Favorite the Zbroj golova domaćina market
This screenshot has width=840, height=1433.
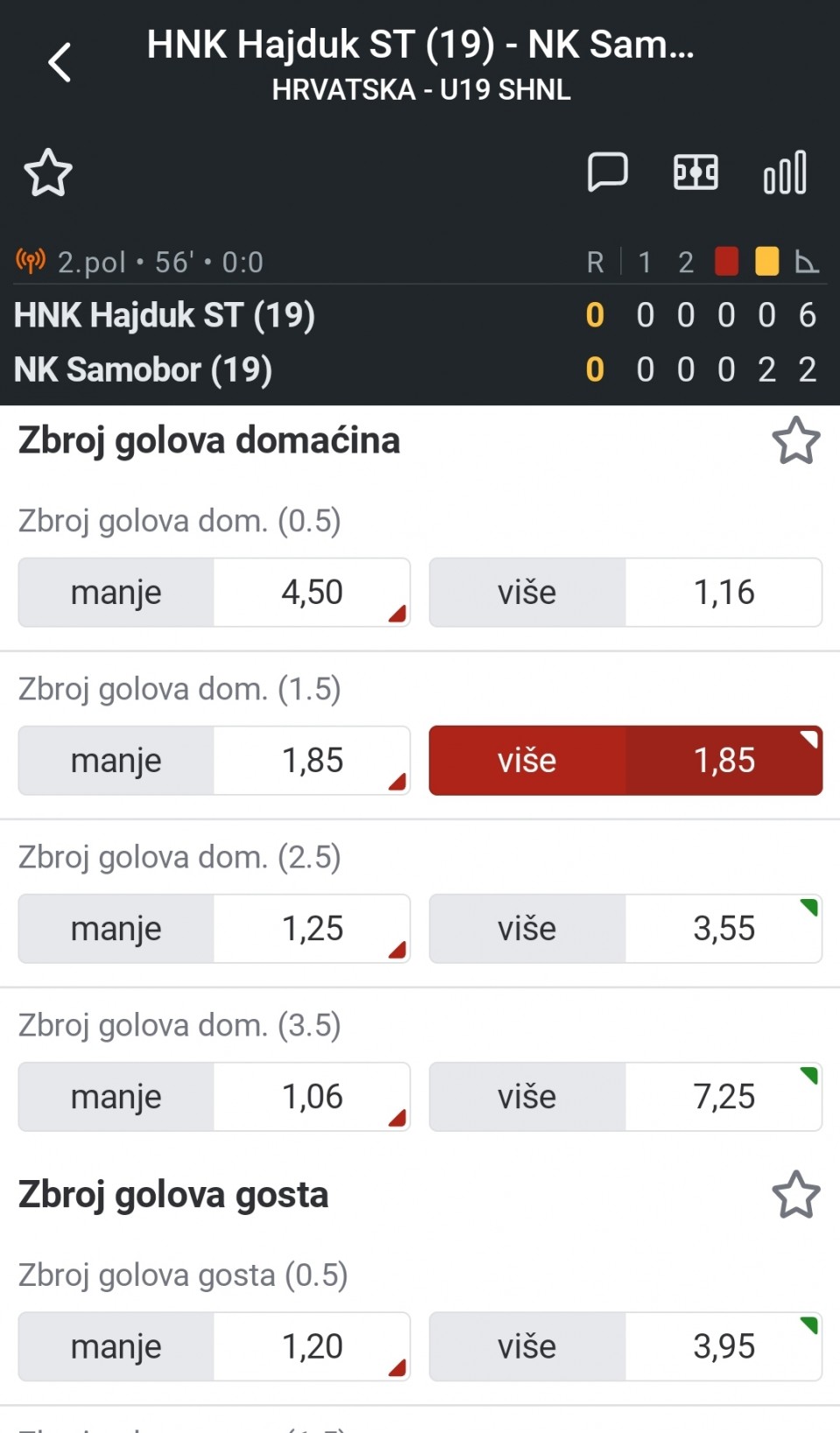(x=796, y=440)
